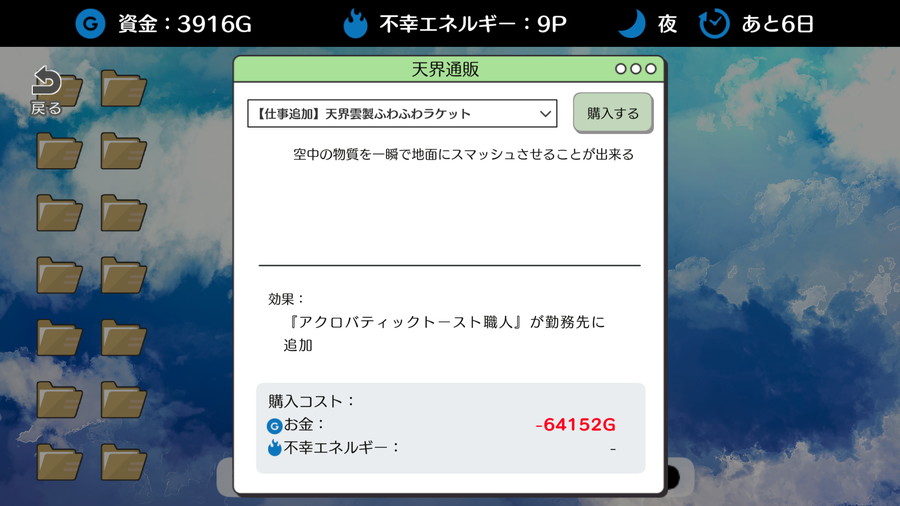The height and width of the screenshot is (506, 900).
Task: Tap the 購入する purchase button
Action: [612, 113]
